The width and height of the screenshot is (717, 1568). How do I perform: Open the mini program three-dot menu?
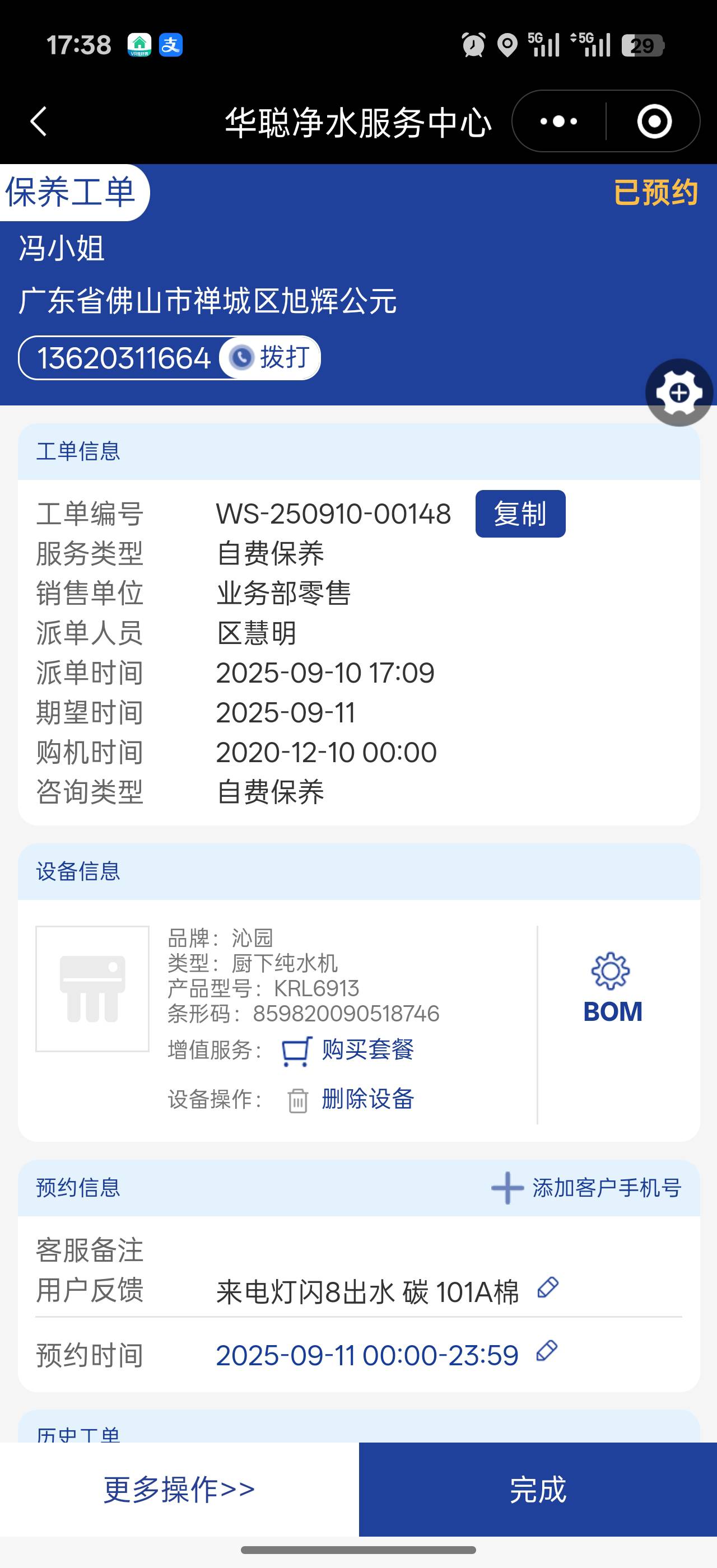pos(558,121)
